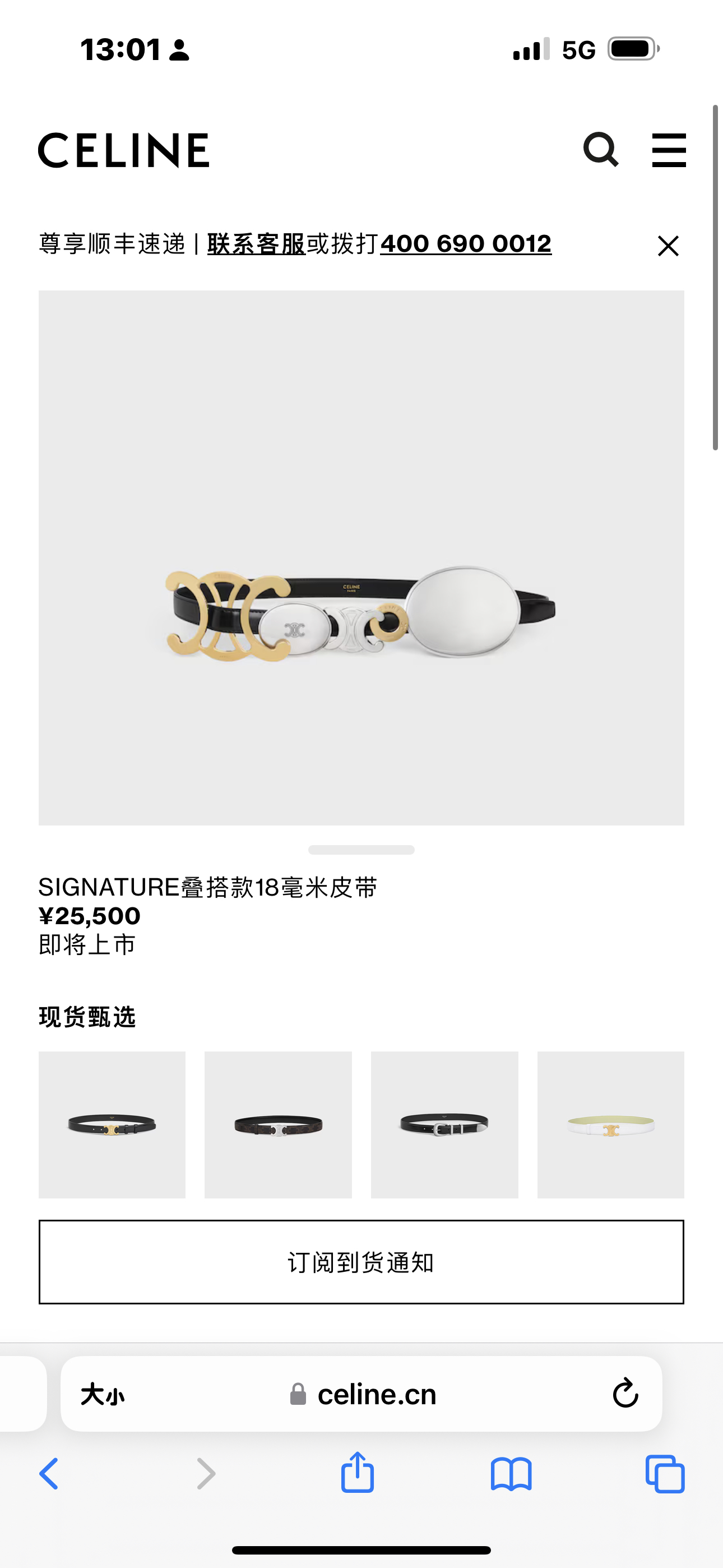Open the SIGNATURE belt product image
The height and width of the screenshot is (1568, 723).
pyautogui.click(x=361, y=557)
